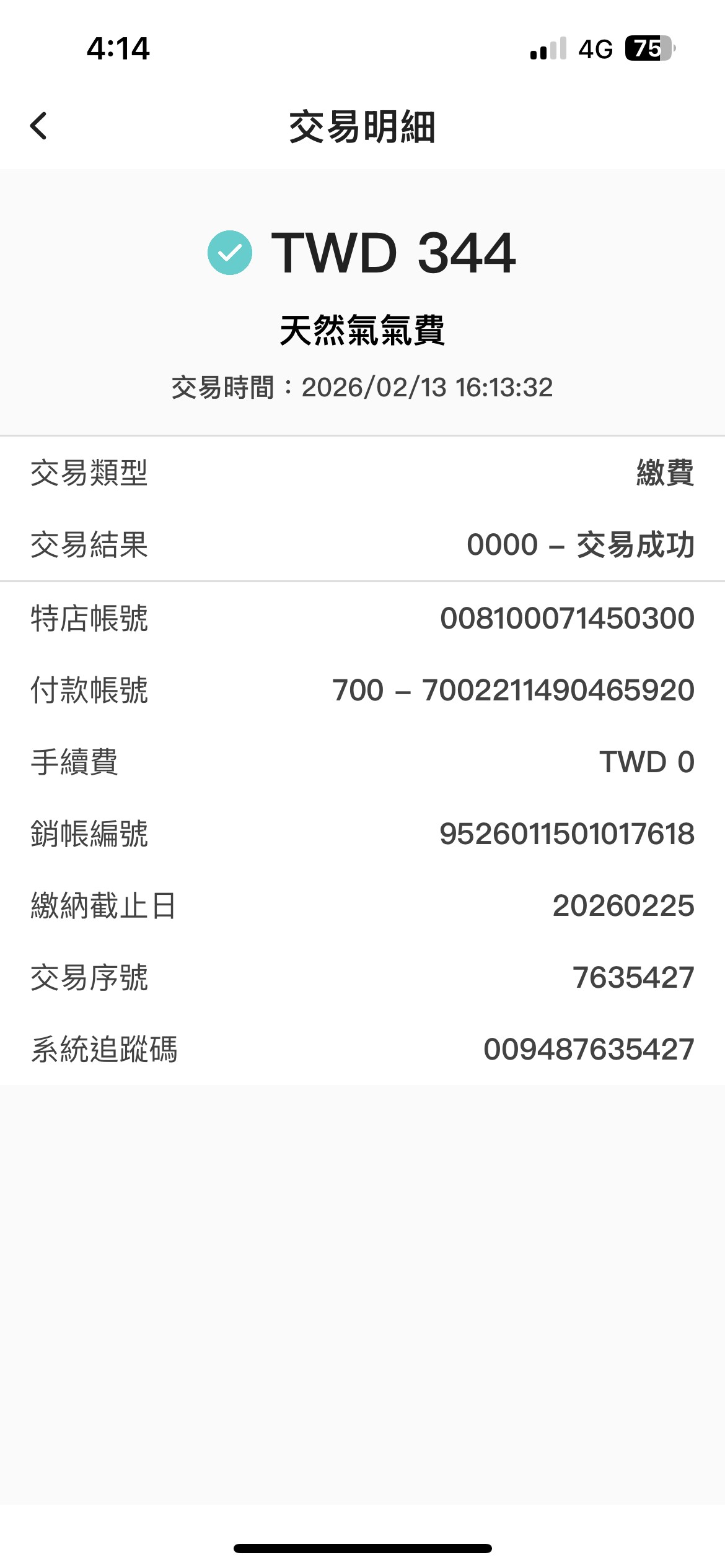Screen dimensions: 725x1568
Task: Expand the 特店帳號 merchant account row
Action: point(362,619)
